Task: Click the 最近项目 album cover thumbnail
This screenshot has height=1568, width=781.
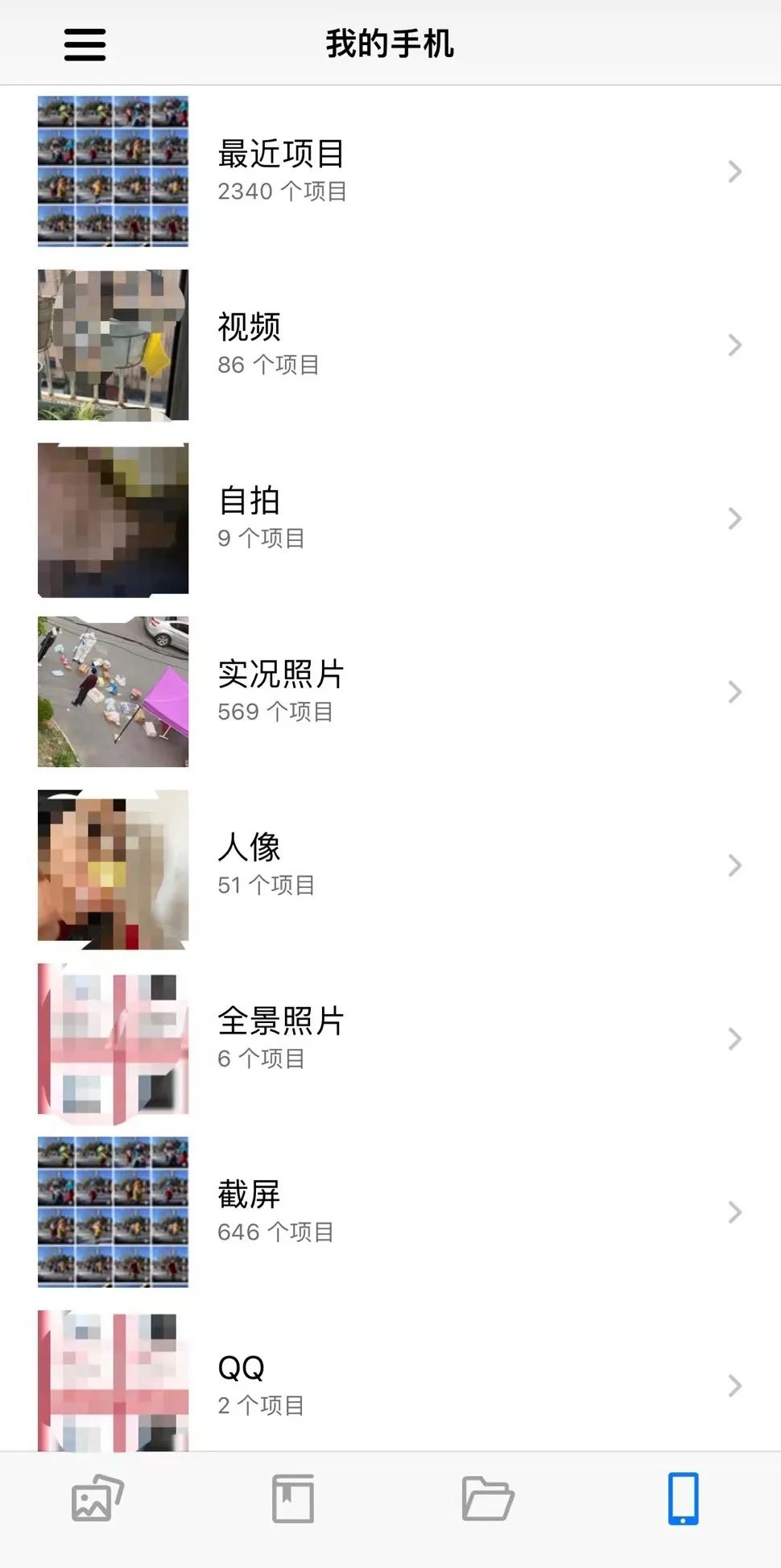Action: pos(113,171)
